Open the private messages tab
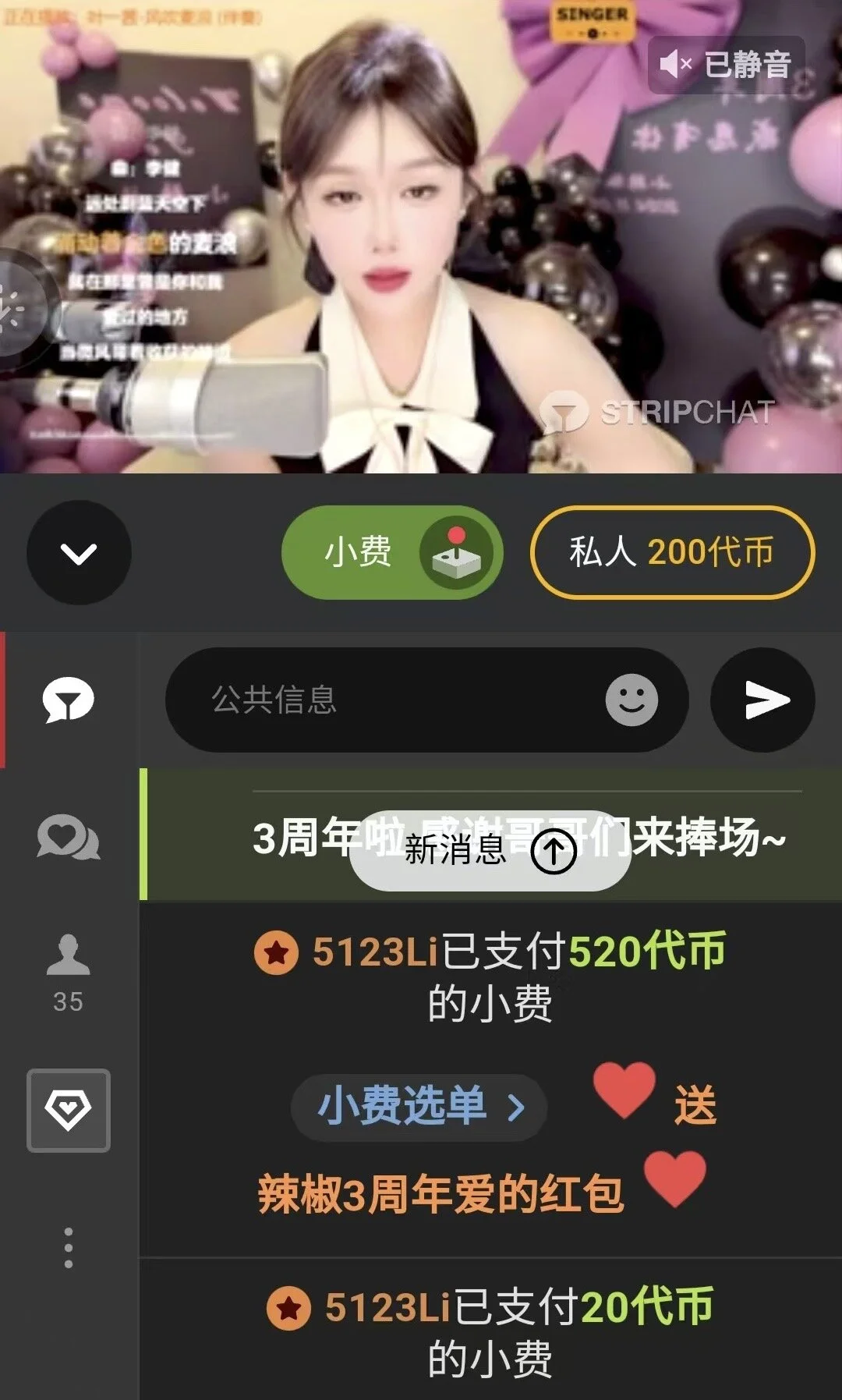 point(69,838)
